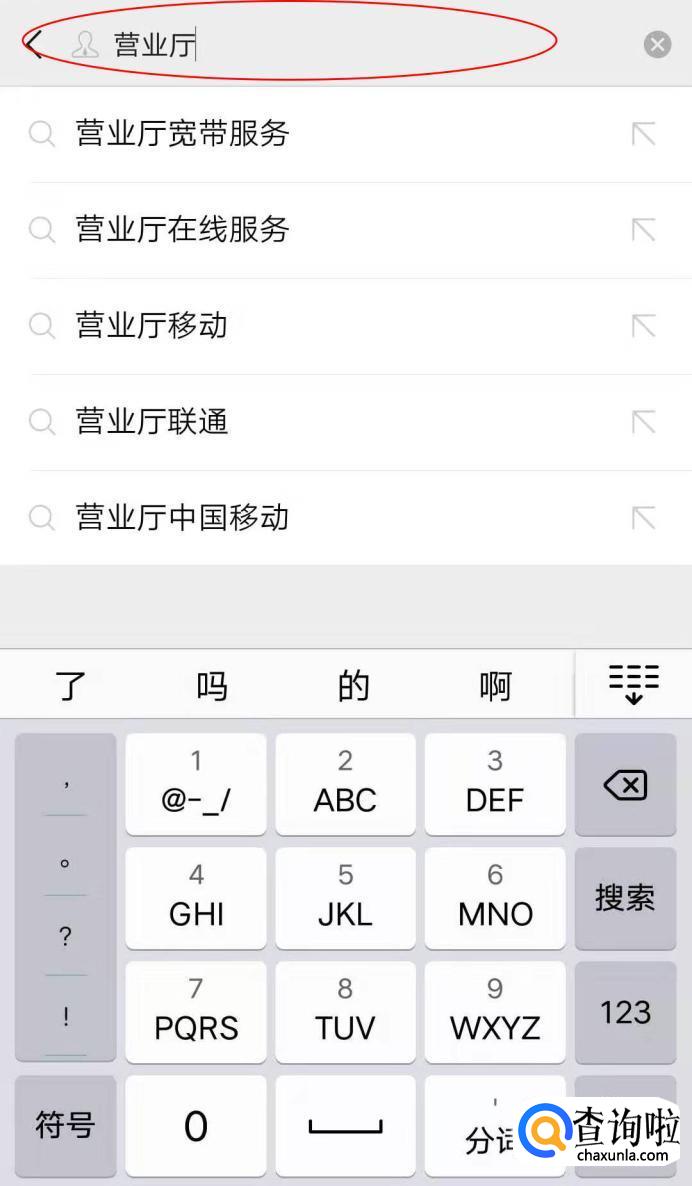The image size is (692, 1186).
Task: Open the 营业厅联通 search suggestion
Action: 152,422
